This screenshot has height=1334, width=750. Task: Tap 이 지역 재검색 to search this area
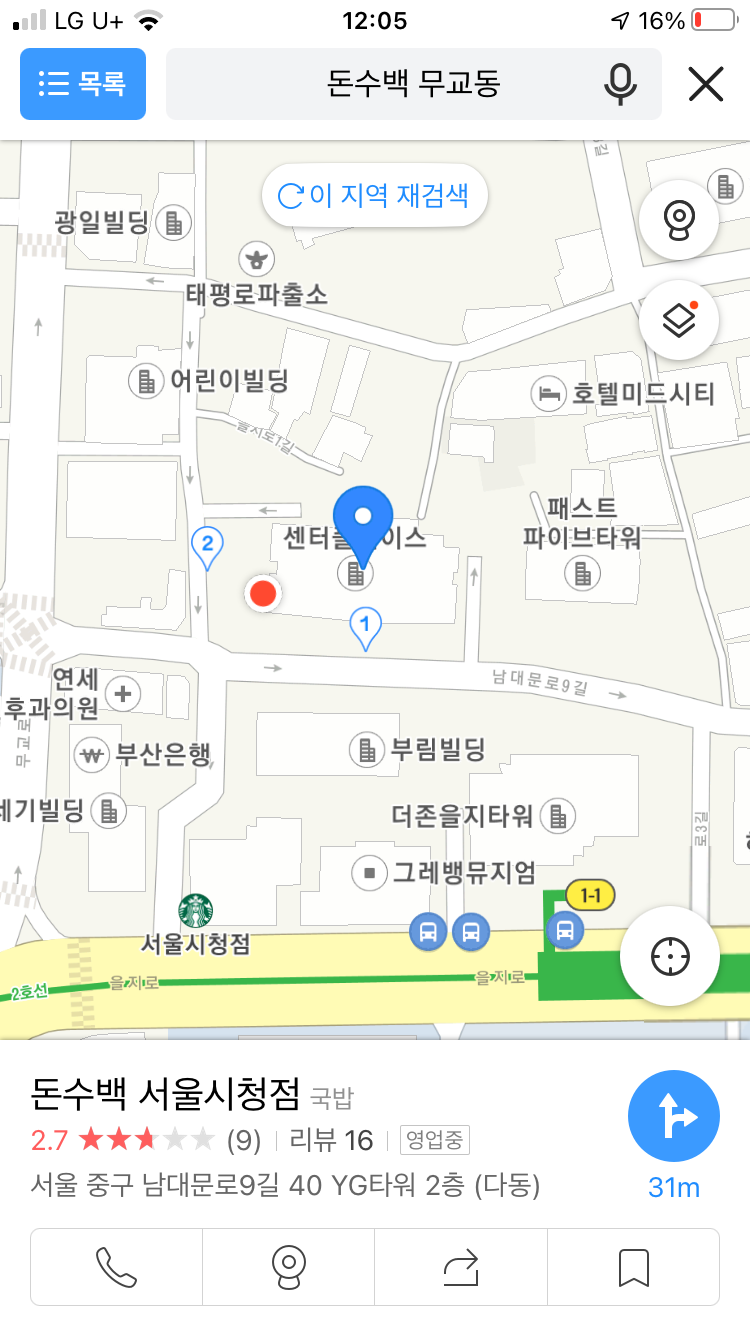pos(374,194)
